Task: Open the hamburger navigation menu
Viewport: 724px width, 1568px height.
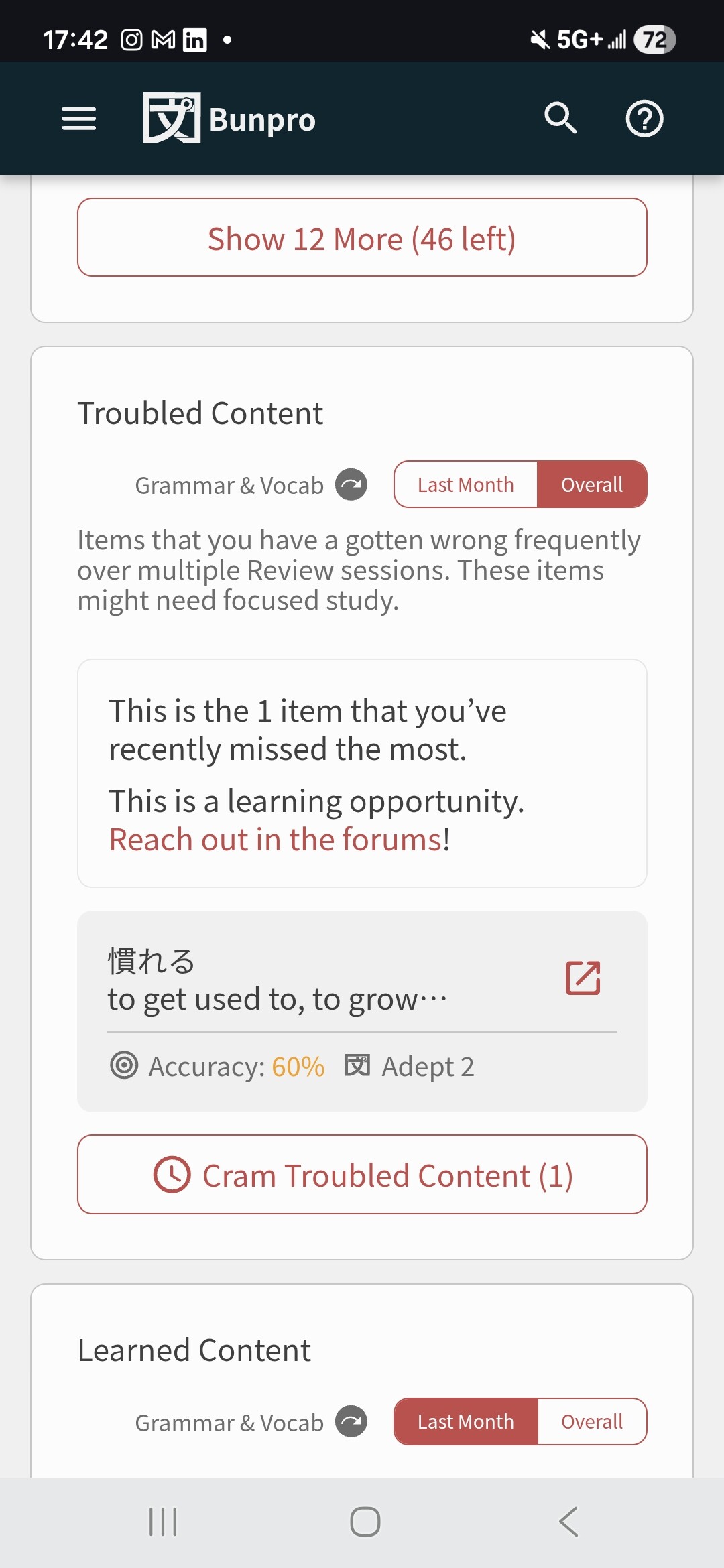Action: 78,119
